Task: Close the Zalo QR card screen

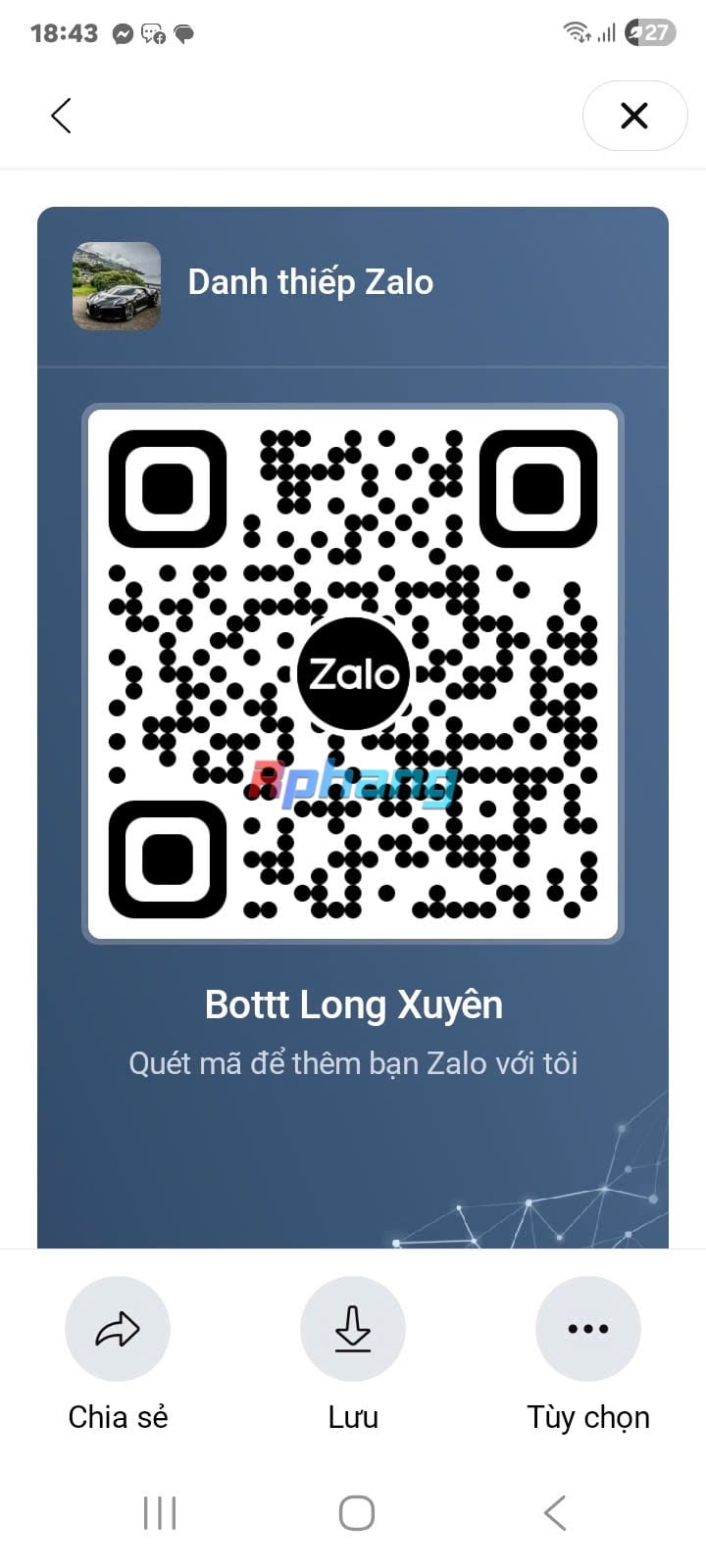Action: pyautogui.click(x=634, y=116)
